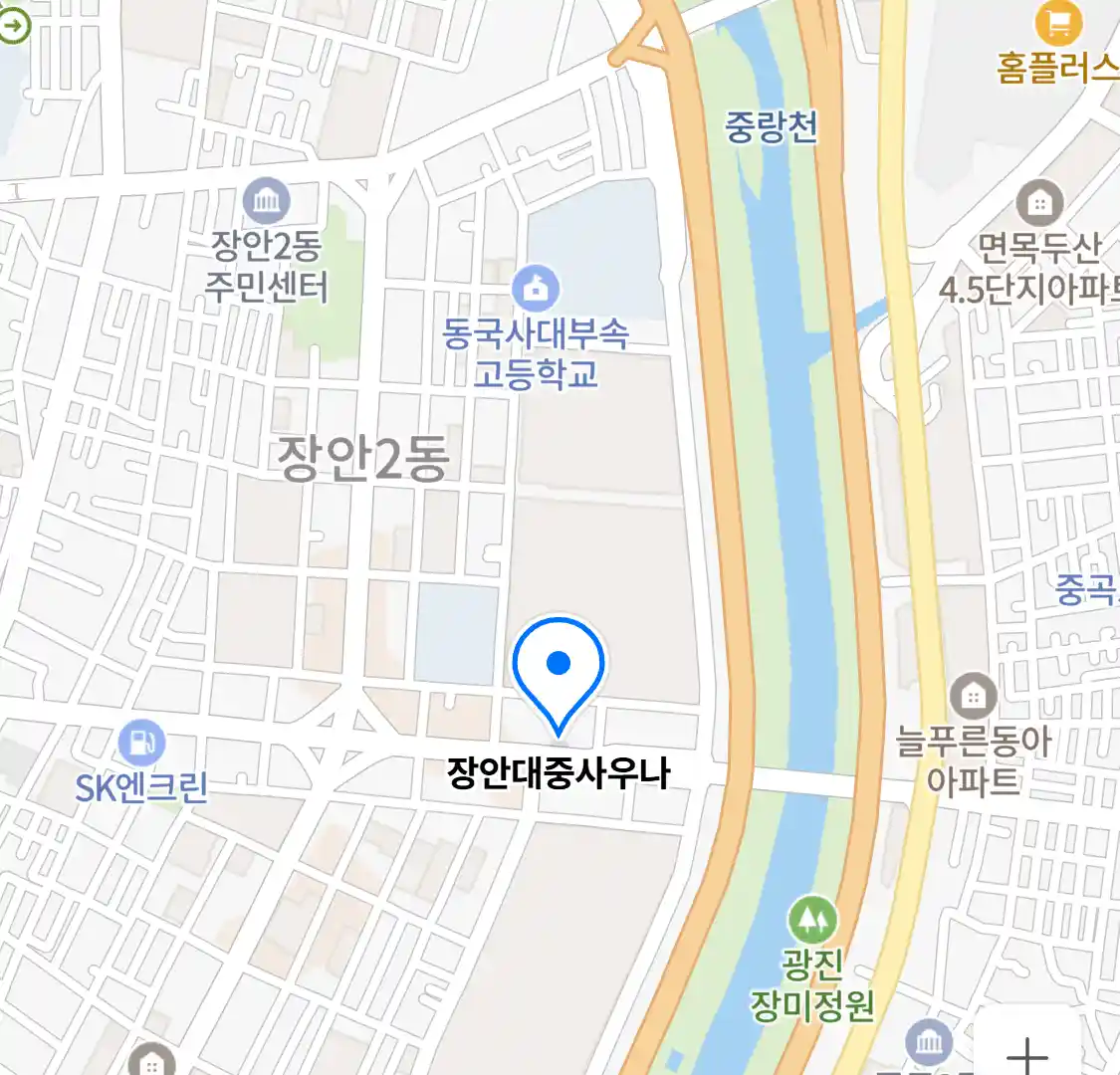The width and height of the screenshot is (1120, 1075).
Task: Open the 광진 장미정원 park marker
Action: [x=813, y=921]
